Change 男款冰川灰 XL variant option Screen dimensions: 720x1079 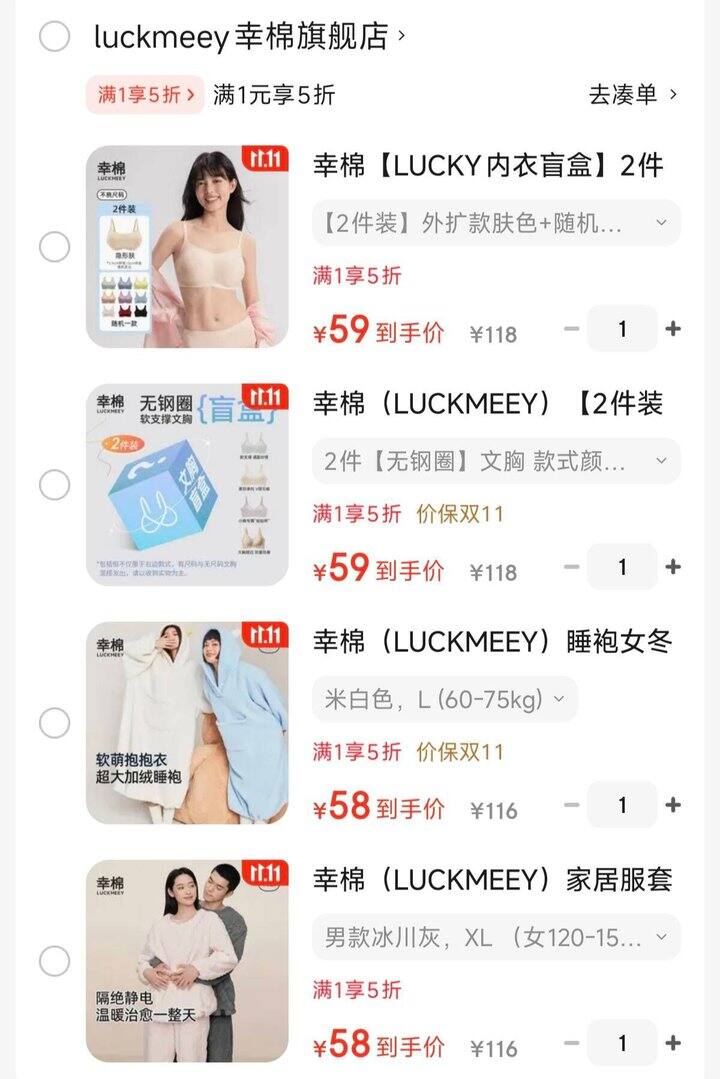click(x=496, y=937)
